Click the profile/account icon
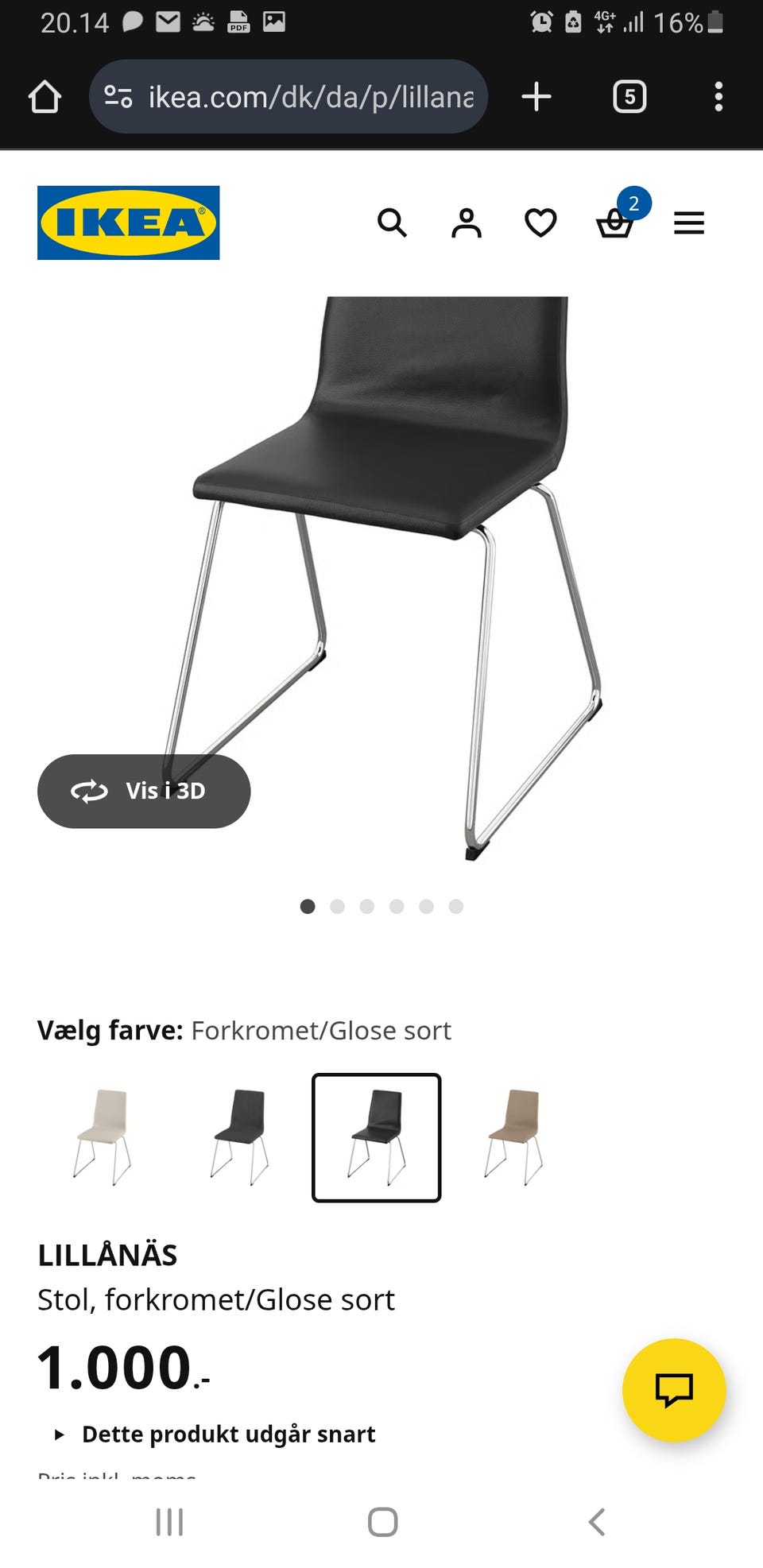This screenshot has width=763, height=1568. coord(467,223)
